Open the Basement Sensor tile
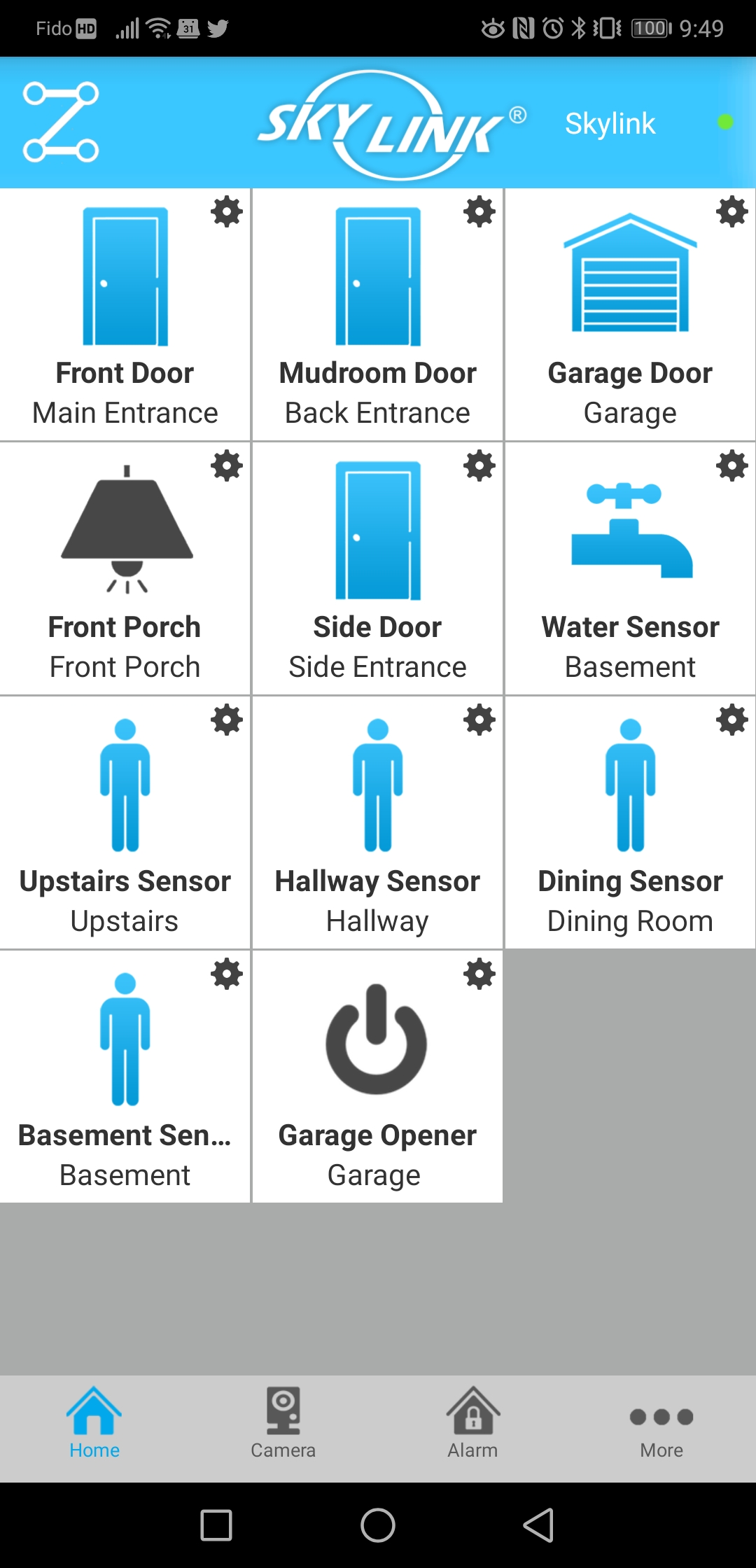 click(x=125, y=1077)
